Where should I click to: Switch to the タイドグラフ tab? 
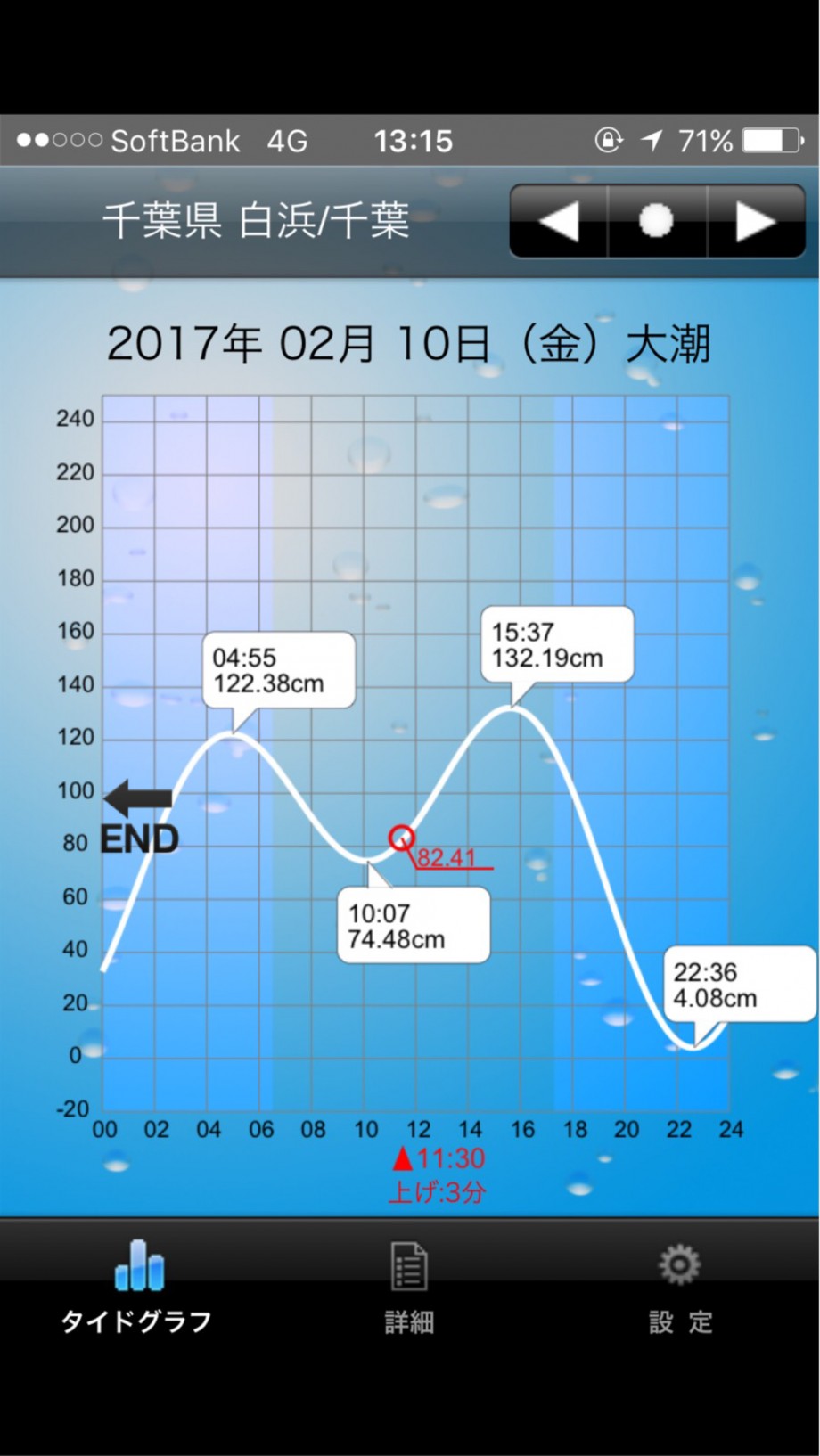point(137,1287)
